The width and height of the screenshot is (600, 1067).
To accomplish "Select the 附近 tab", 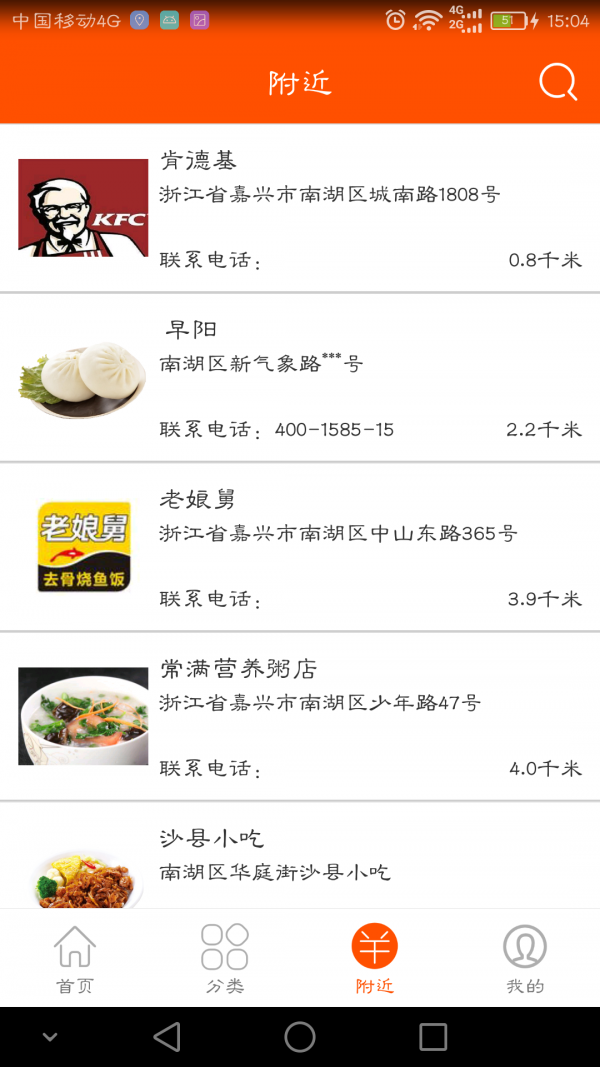I will (x=375, y=958).
